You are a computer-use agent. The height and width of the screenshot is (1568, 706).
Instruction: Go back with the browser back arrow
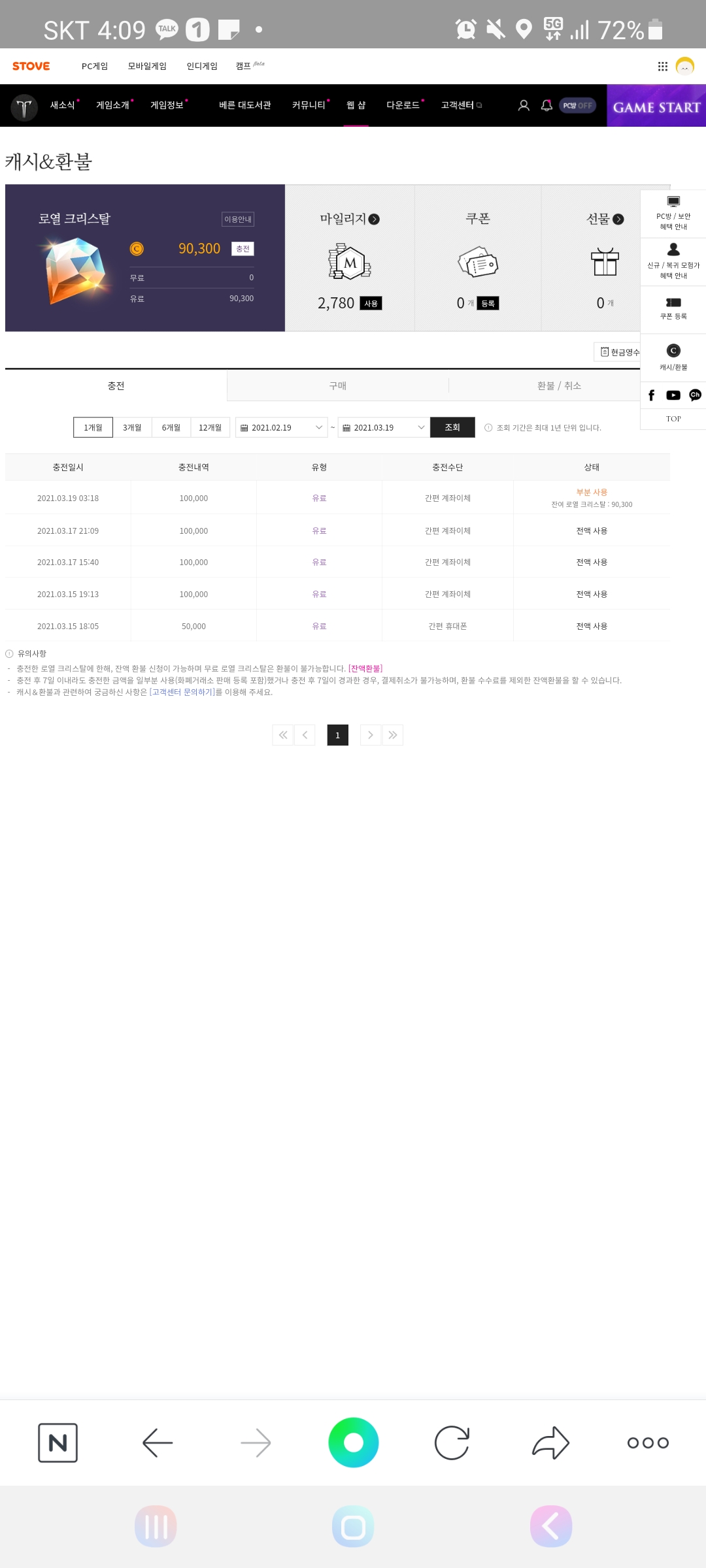click(158, 1443)
